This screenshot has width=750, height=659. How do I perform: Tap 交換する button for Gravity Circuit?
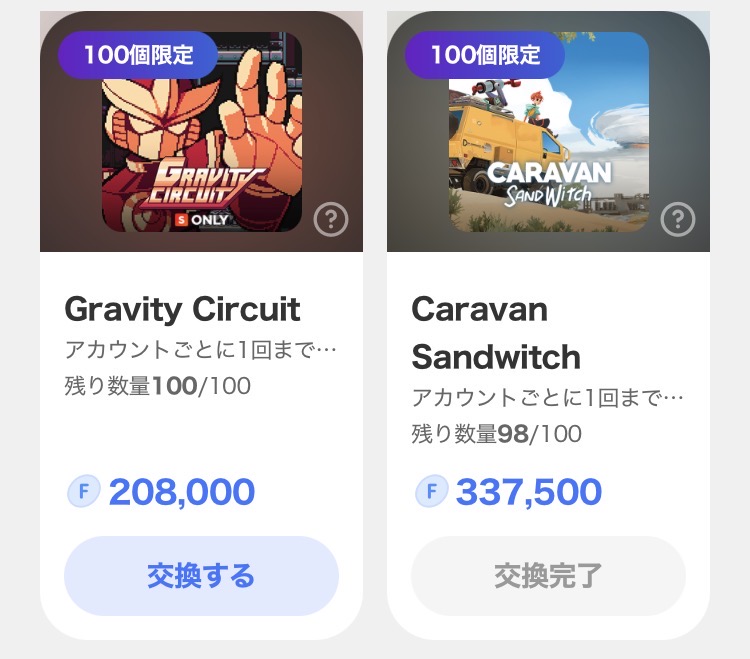click(201, 576)
